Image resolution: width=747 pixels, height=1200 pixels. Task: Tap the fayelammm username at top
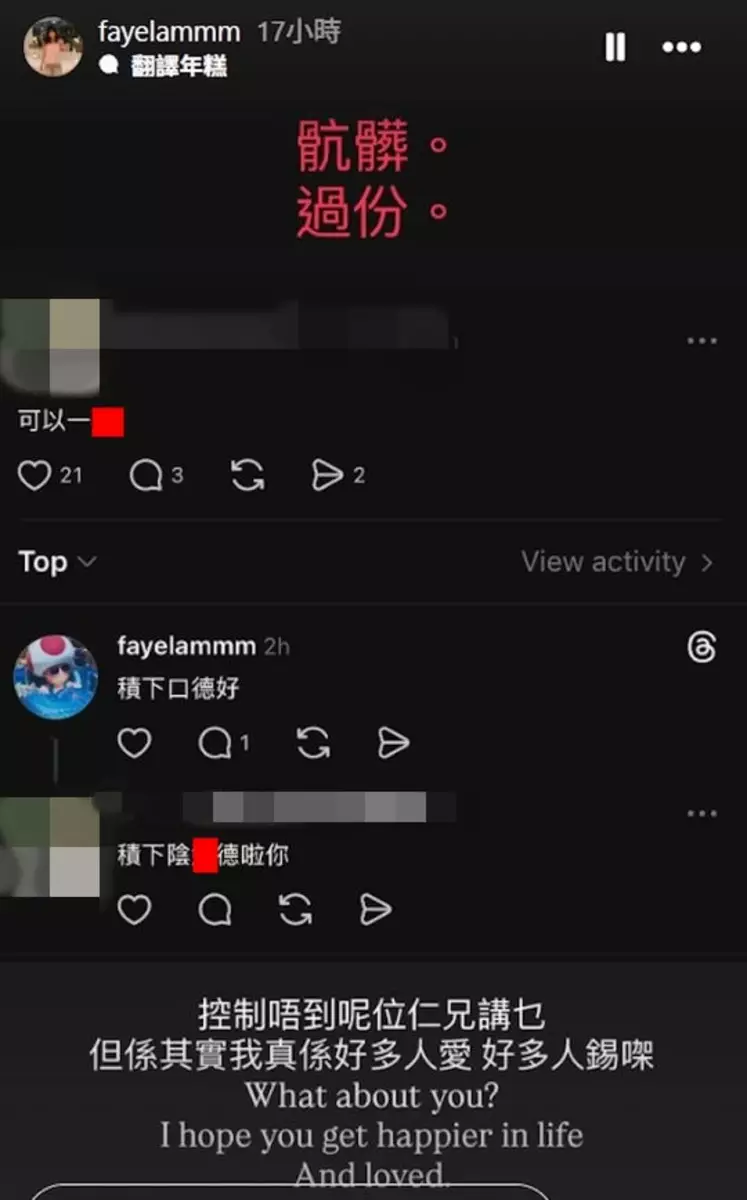[169, 32]
